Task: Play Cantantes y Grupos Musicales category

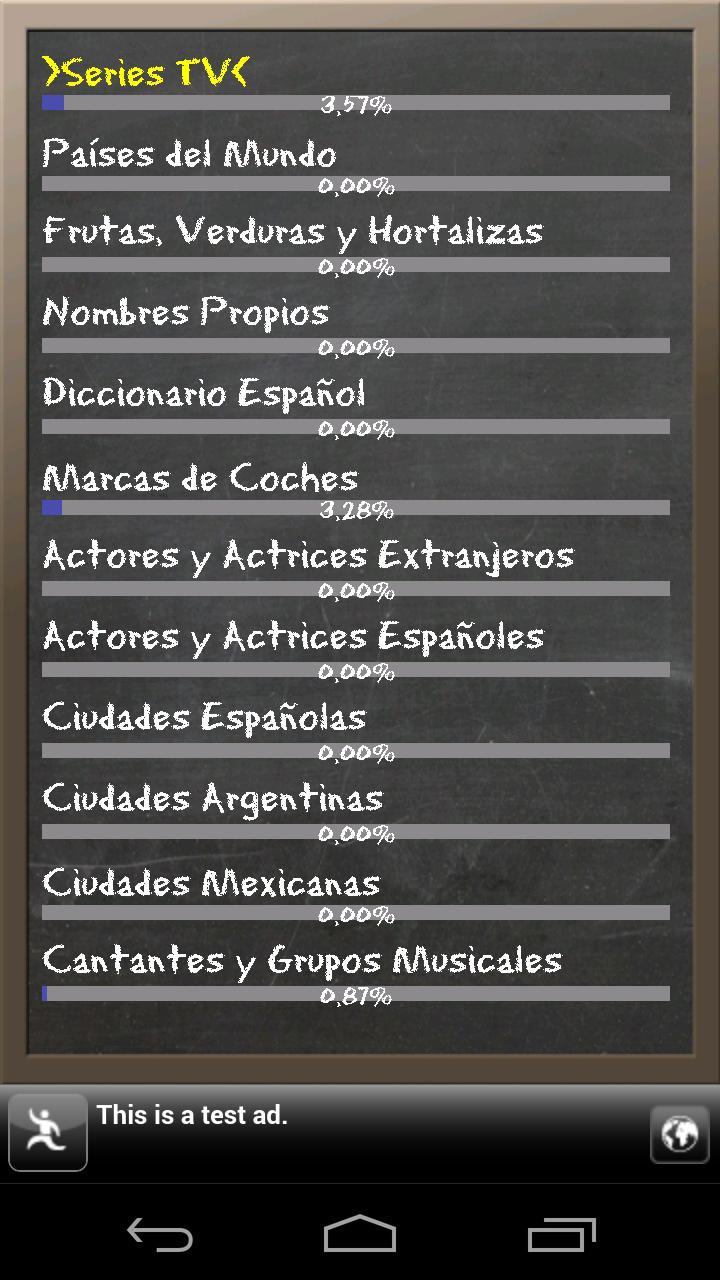Action: (x=305, y=960)
